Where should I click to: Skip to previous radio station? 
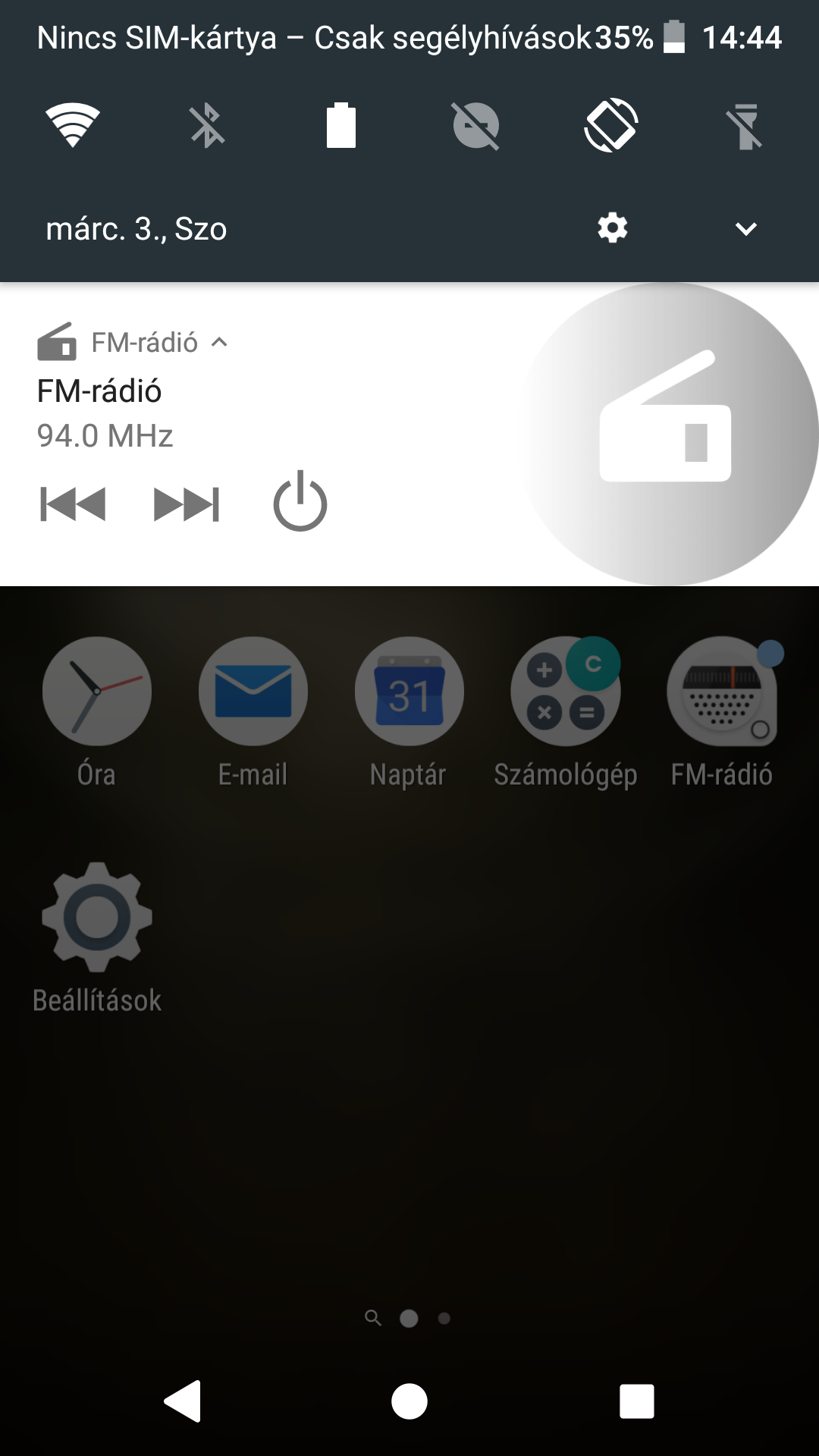[x=73, y=504]
